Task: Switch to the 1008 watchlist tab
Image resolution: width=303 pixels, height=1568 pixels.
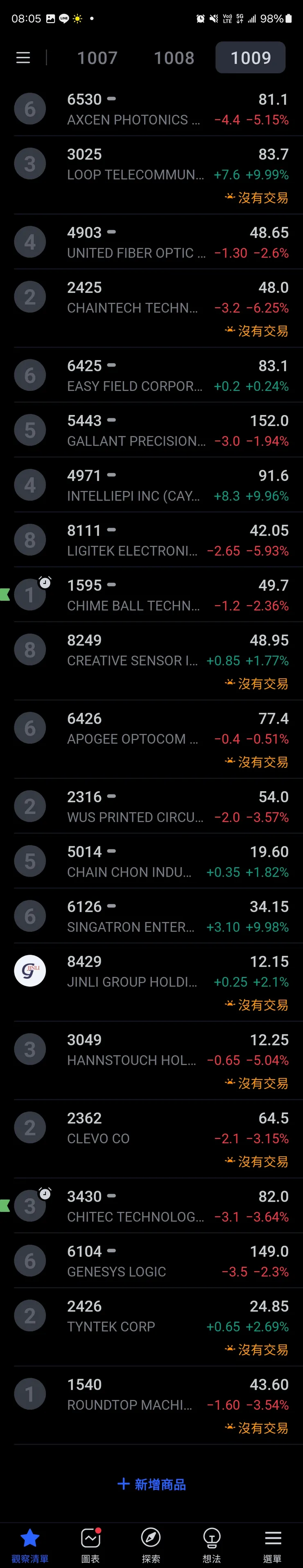Action: (x=174, y=58)
